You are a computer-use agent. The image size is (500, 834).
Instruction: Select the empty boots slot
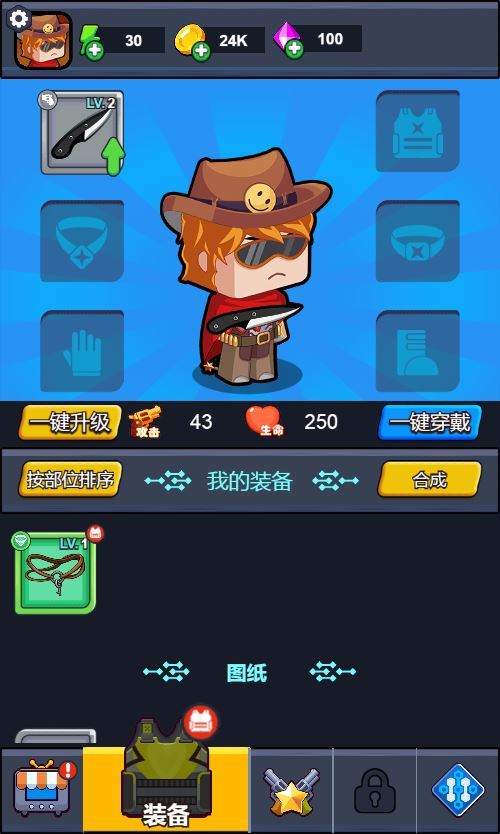tap(418, 351)
